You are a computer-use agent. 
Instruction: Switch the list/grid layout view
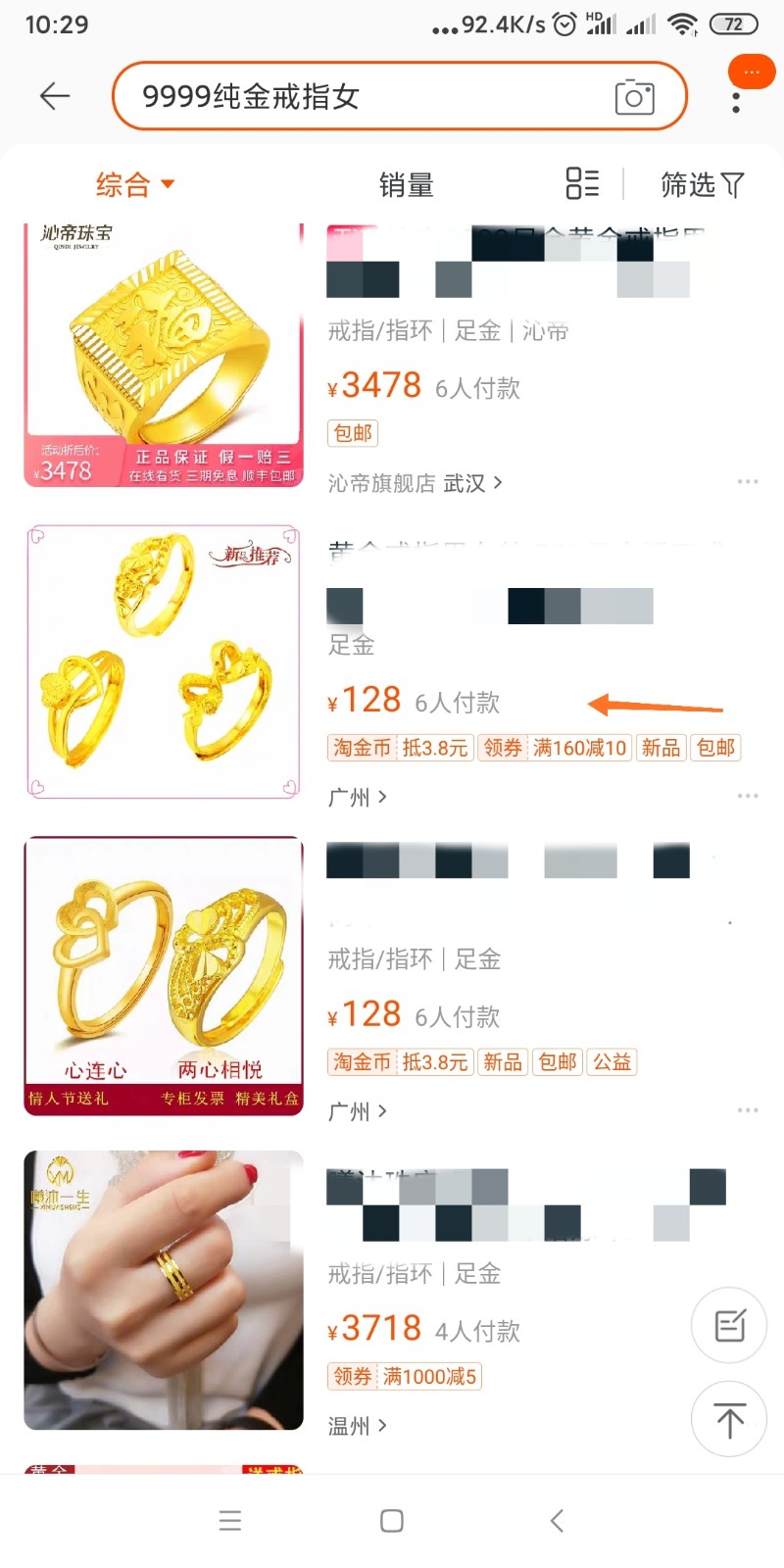tap(582, 183)
